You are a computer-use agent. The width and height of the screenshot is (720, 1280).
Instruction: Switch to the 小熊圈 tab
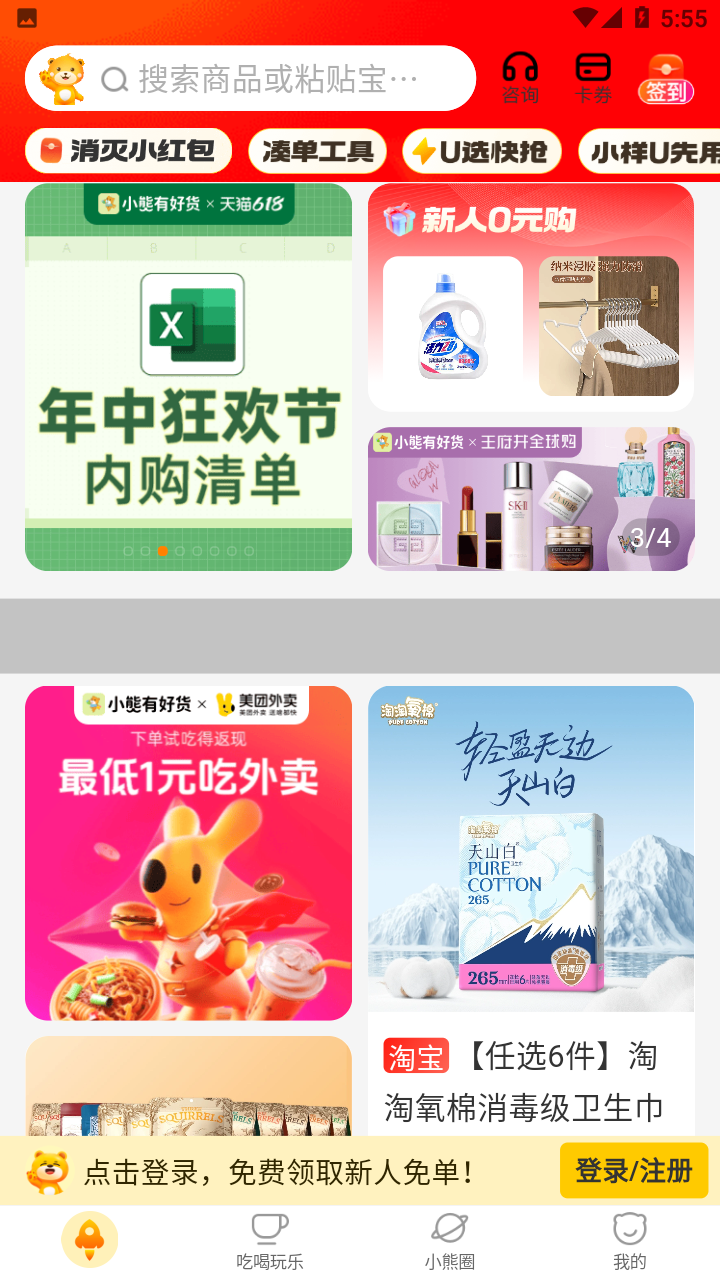450,1240
